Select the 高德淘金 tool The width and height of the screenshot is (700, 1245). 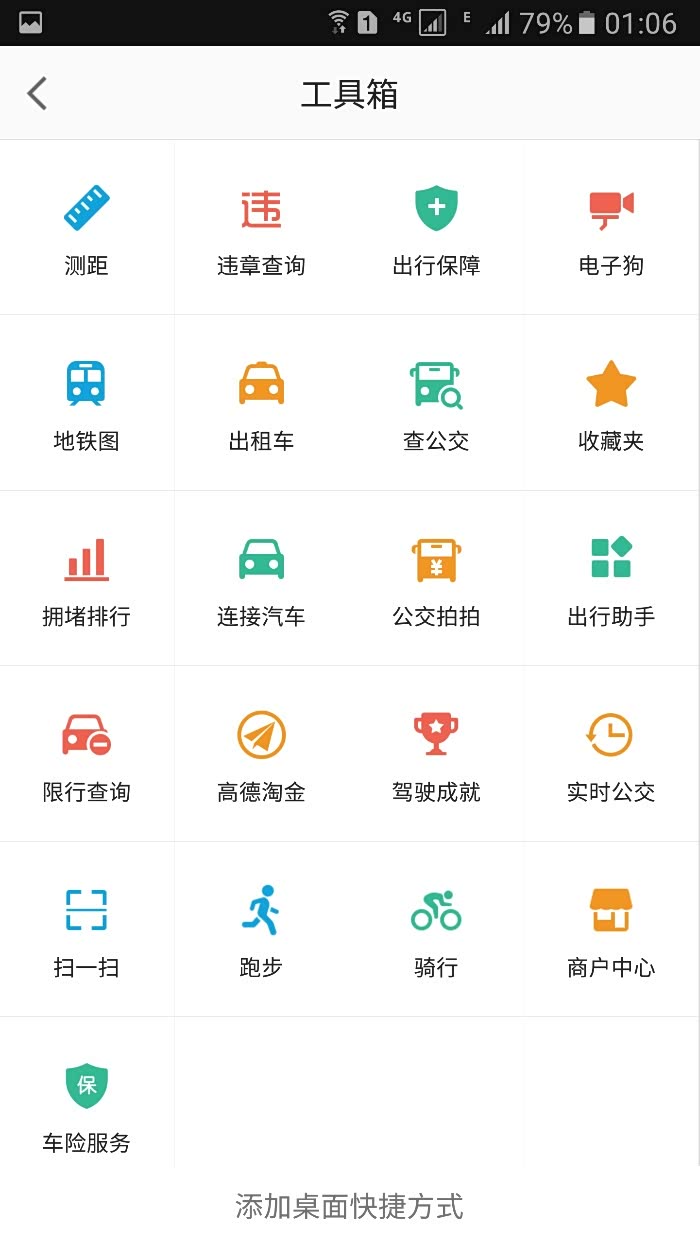click(261, 754)
